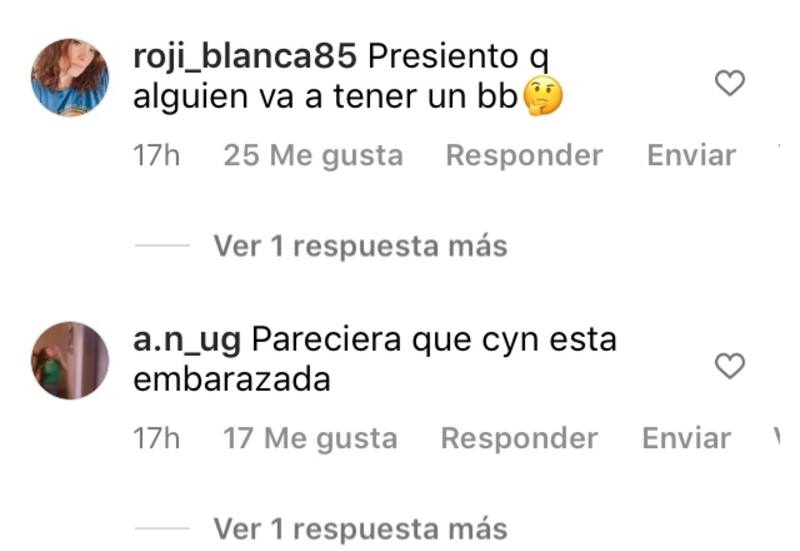800x551 pixels.
Task: Expand replies under roji_blanca85's comment
Action: 360,246
